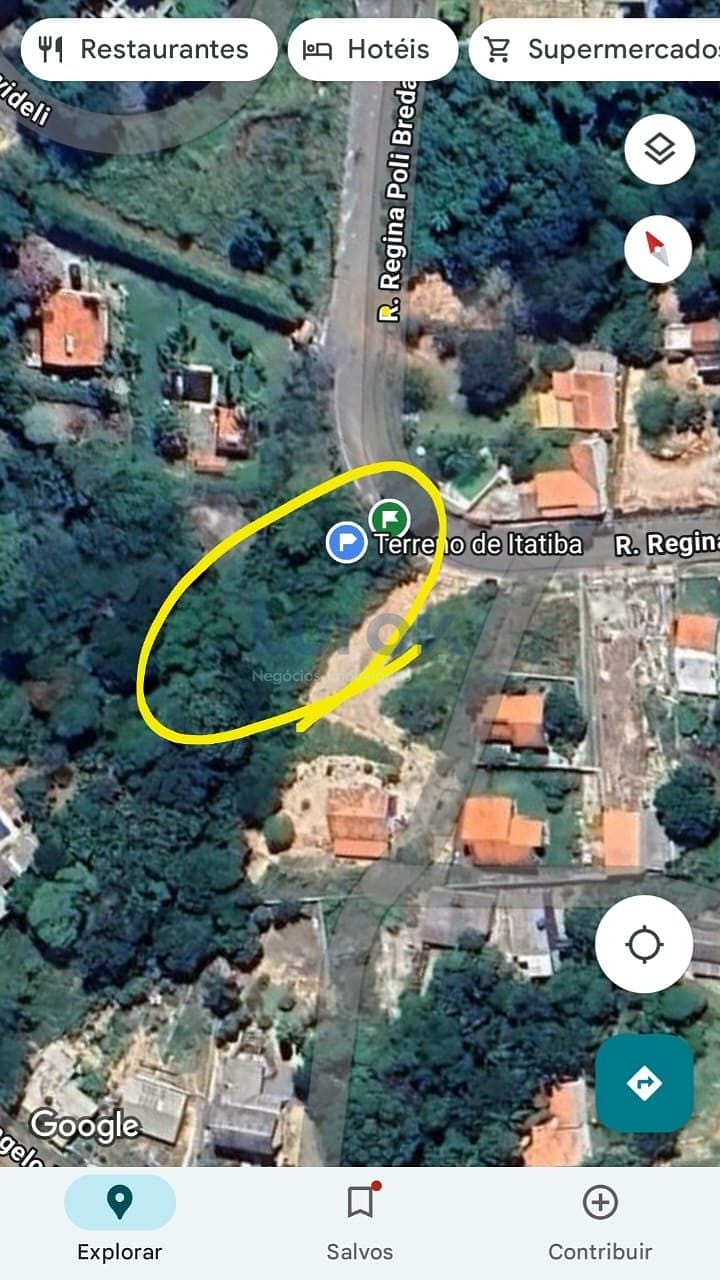Reset map orientation with the compass
This screenshot has height=1280, width=720.
(657, 247)
